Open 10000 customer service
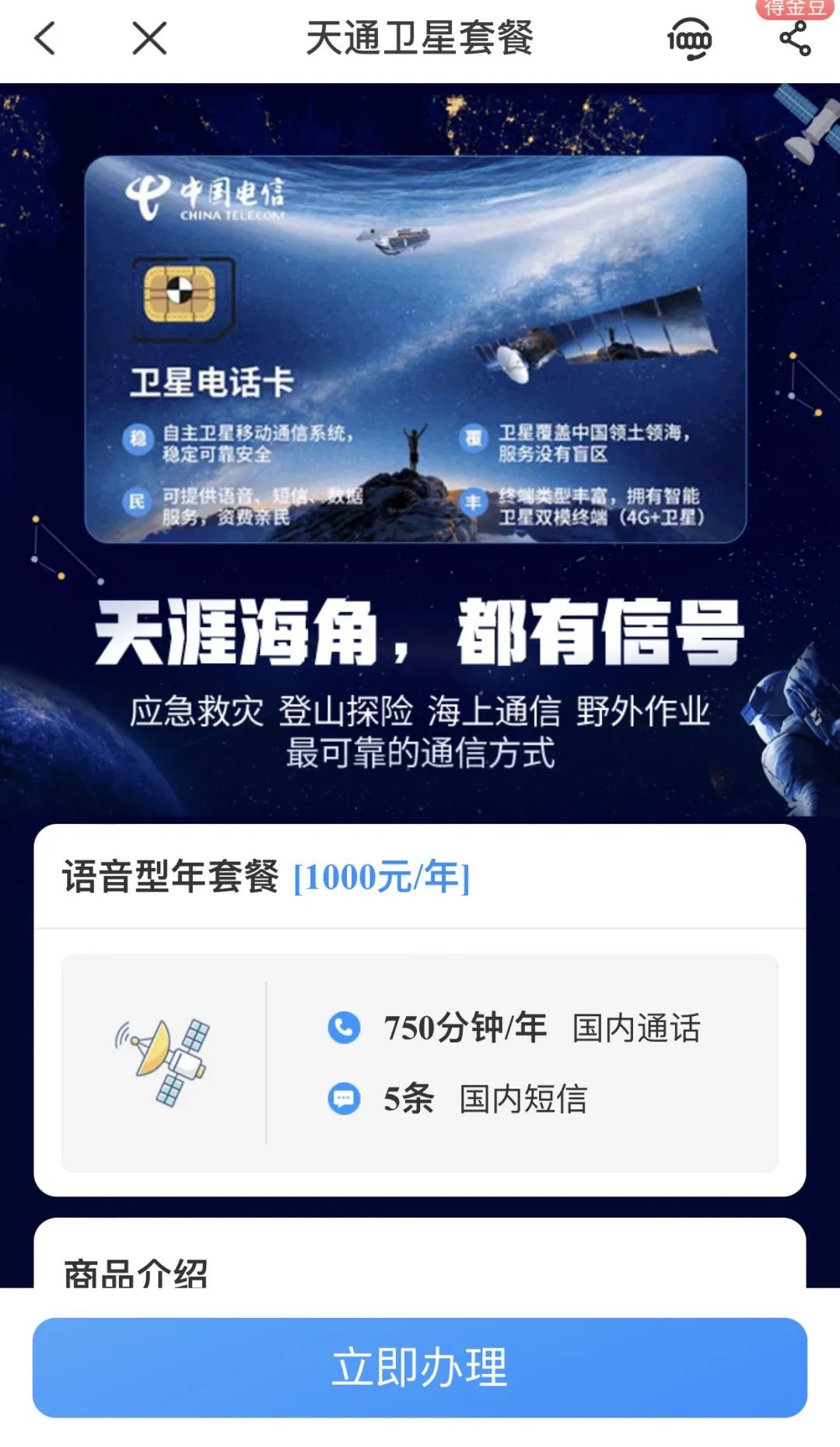Screen dimensions: 840x1447 coord(689,39)
